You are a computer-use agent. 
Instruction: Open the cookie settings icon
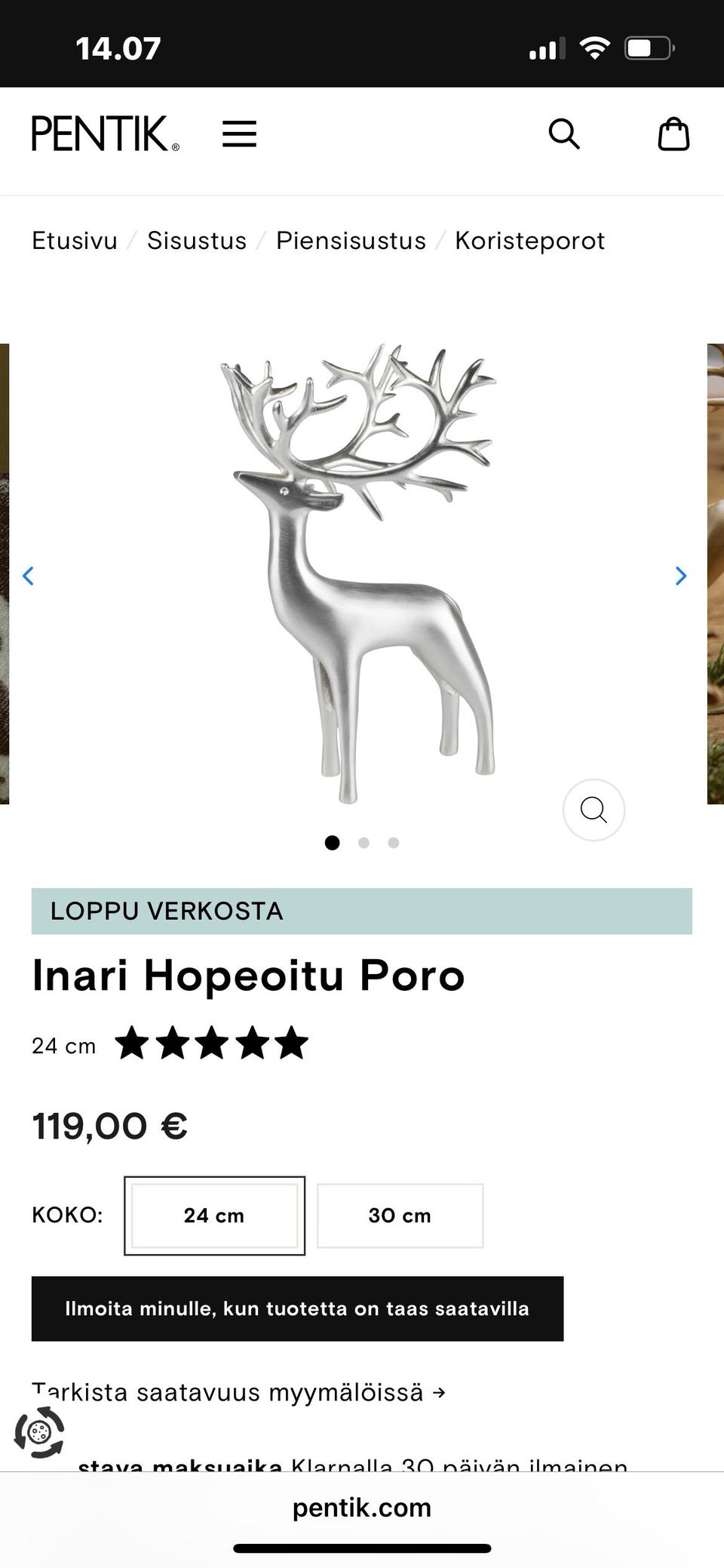(39, 1431)
